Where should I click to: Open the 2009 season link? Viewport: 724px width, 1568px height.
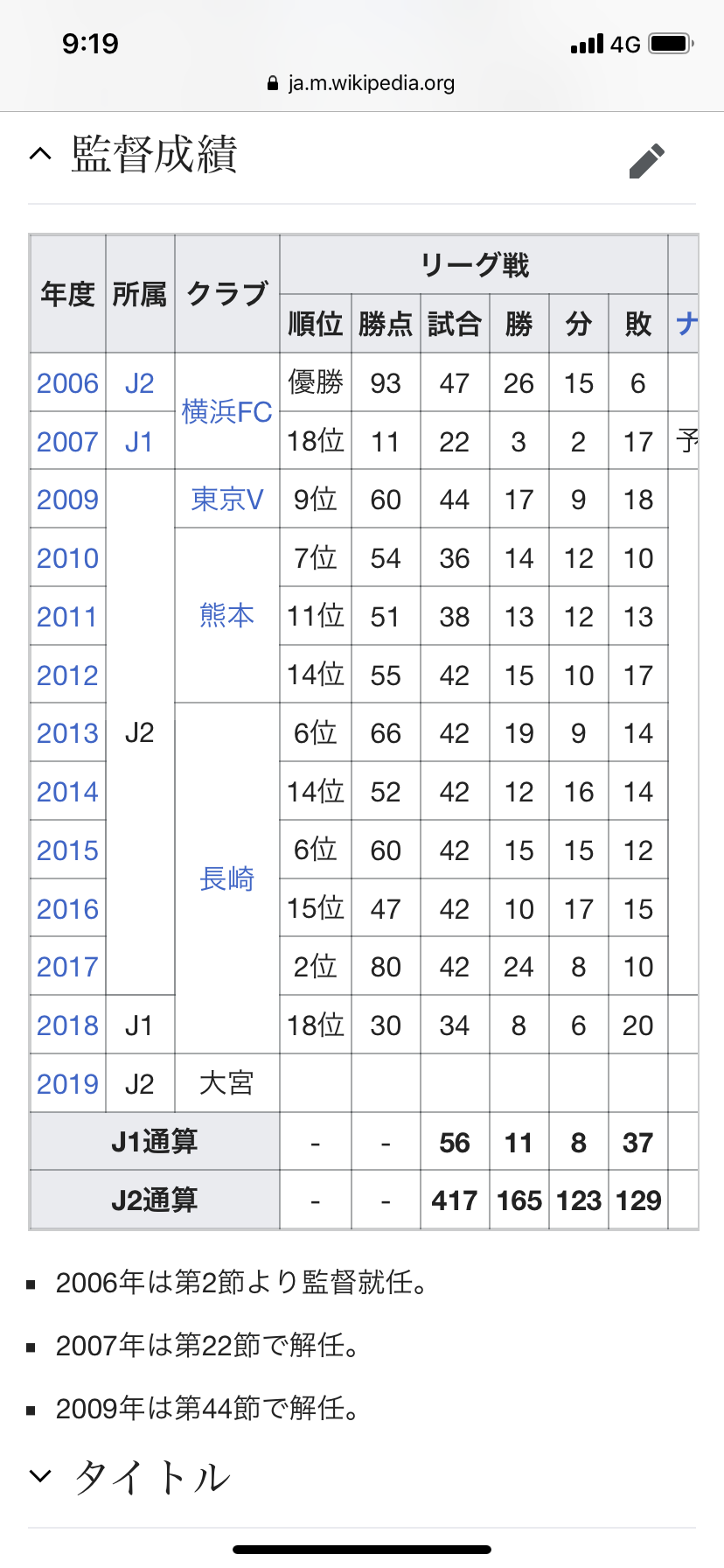coord(67,500)
